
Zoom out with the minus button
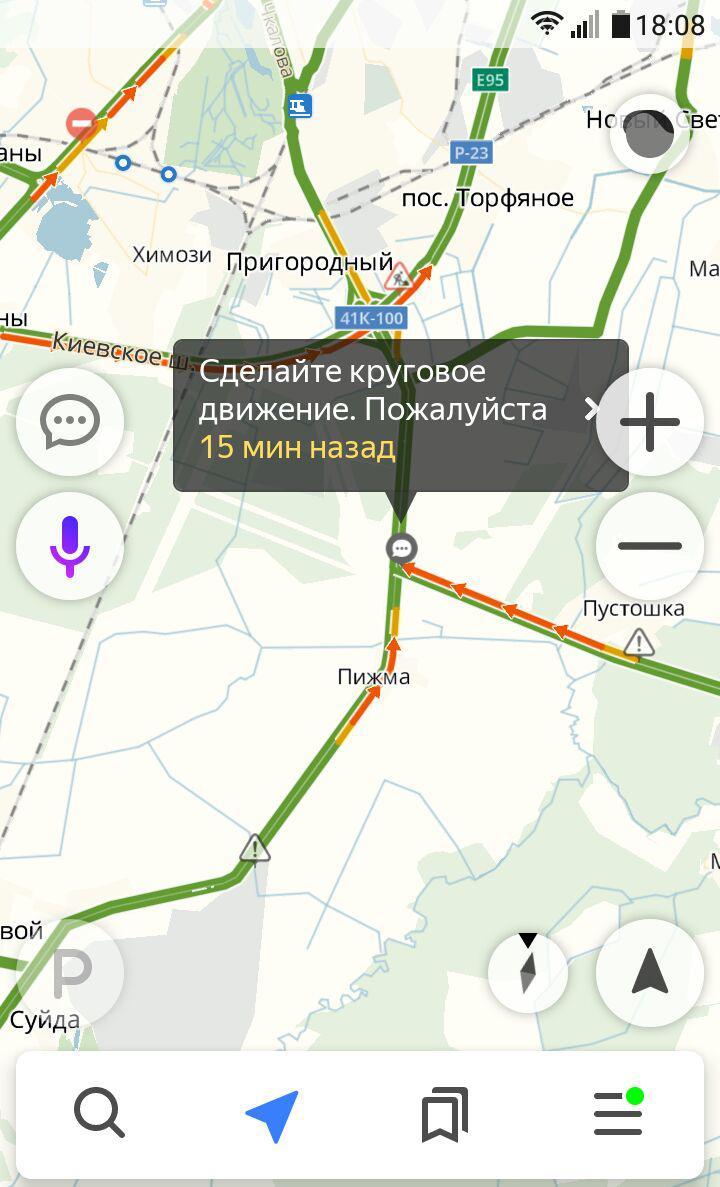click(x=650, y=546)
